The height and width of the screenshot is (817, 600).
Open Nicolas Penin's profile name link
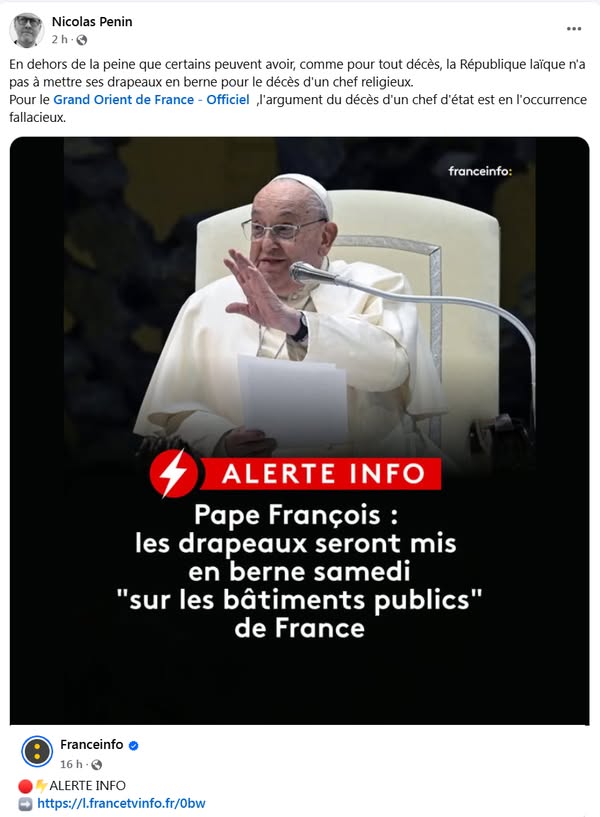click(92, 21)
